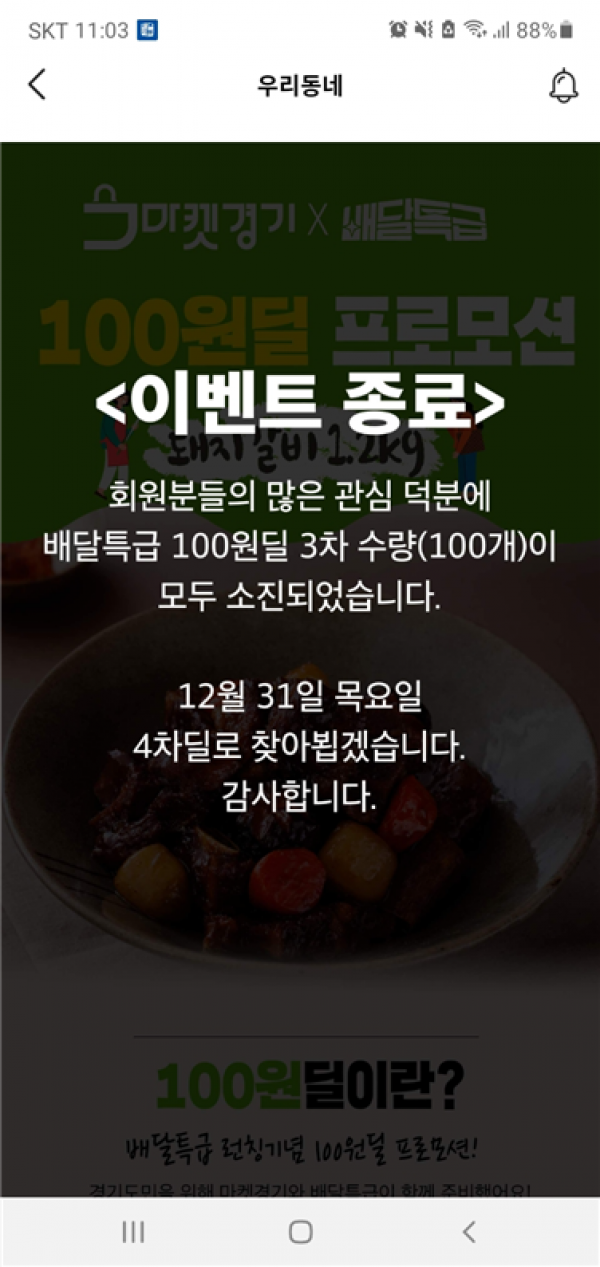Tap the system back button
Screen dimensions: 600x1267
coord(468,1232)
